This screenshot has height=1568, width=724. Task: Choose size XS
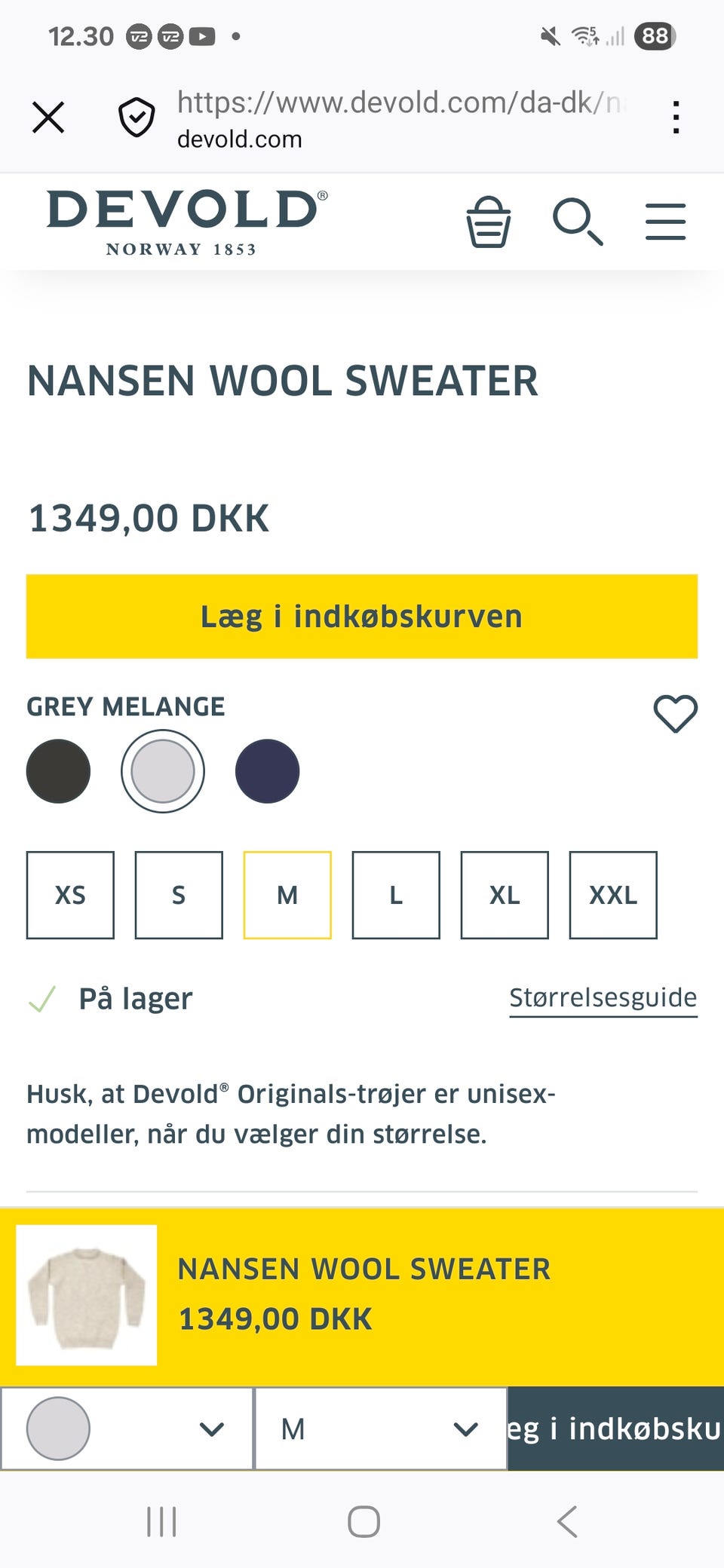click(x=70, y=896)
